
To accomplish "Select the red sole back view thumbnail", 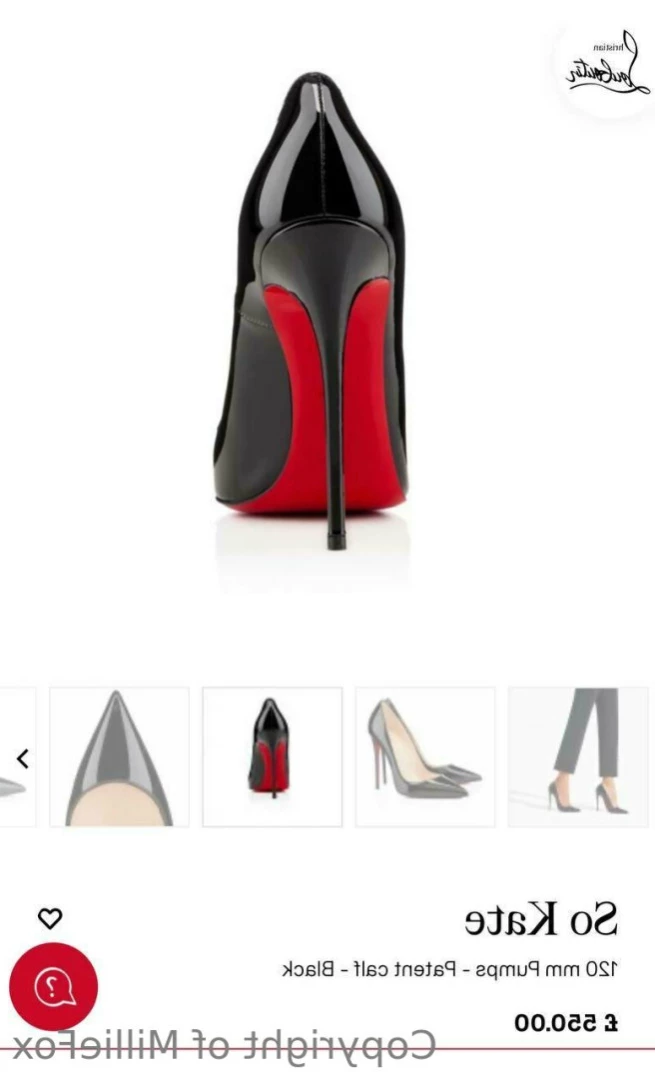I will click(272, 757).
